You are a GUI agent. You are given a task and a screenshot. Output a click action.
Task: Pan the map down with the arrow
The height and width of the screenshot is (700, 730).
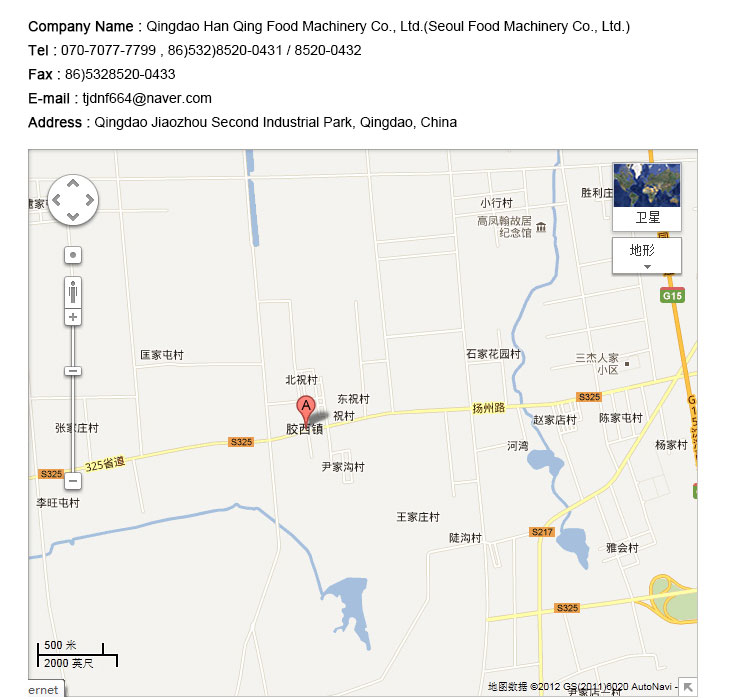pos(73,216)
